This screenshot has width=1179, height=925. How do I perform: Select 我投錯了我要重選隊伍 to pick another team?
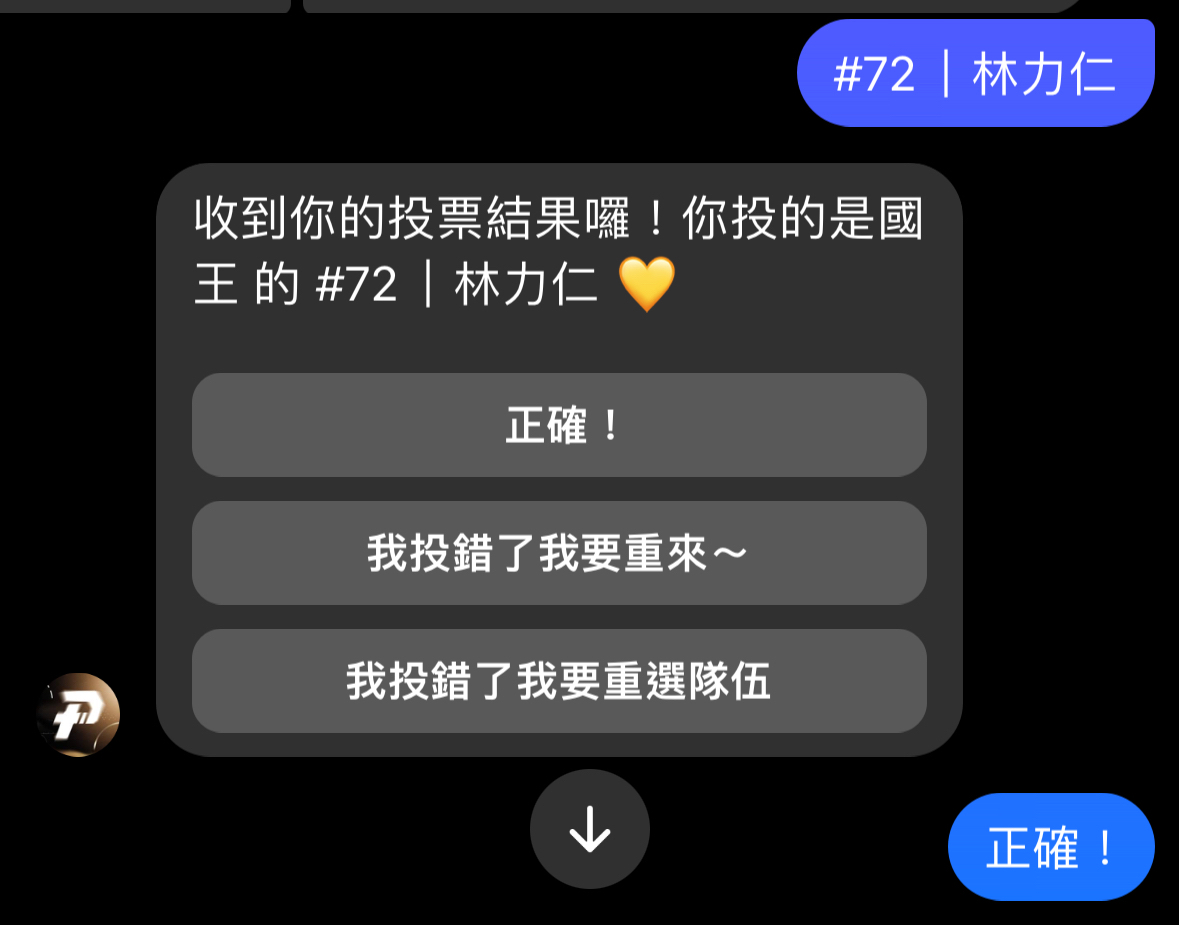coord(559,681)
